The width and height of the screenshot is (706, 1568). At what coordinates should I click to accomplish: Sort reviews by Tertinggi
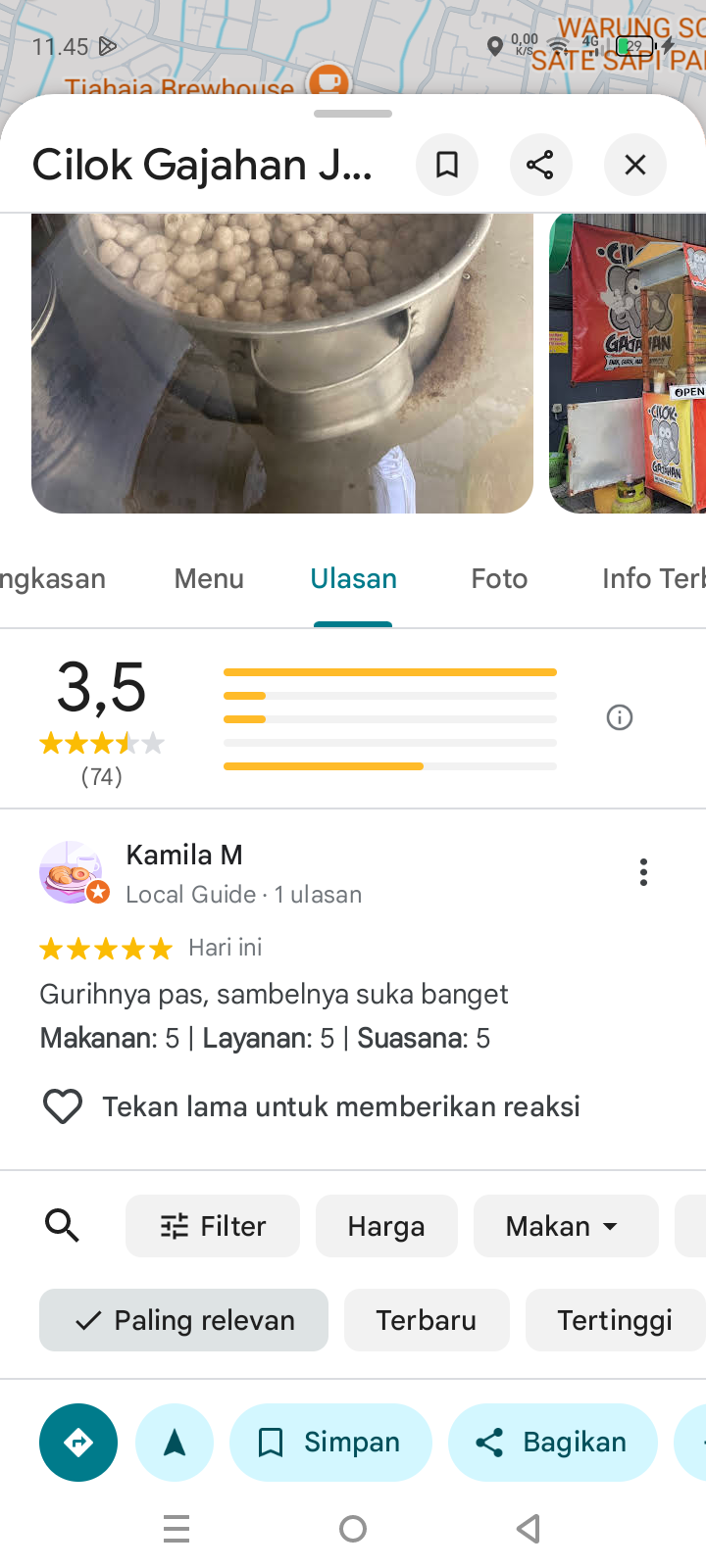coord(615,1320)
